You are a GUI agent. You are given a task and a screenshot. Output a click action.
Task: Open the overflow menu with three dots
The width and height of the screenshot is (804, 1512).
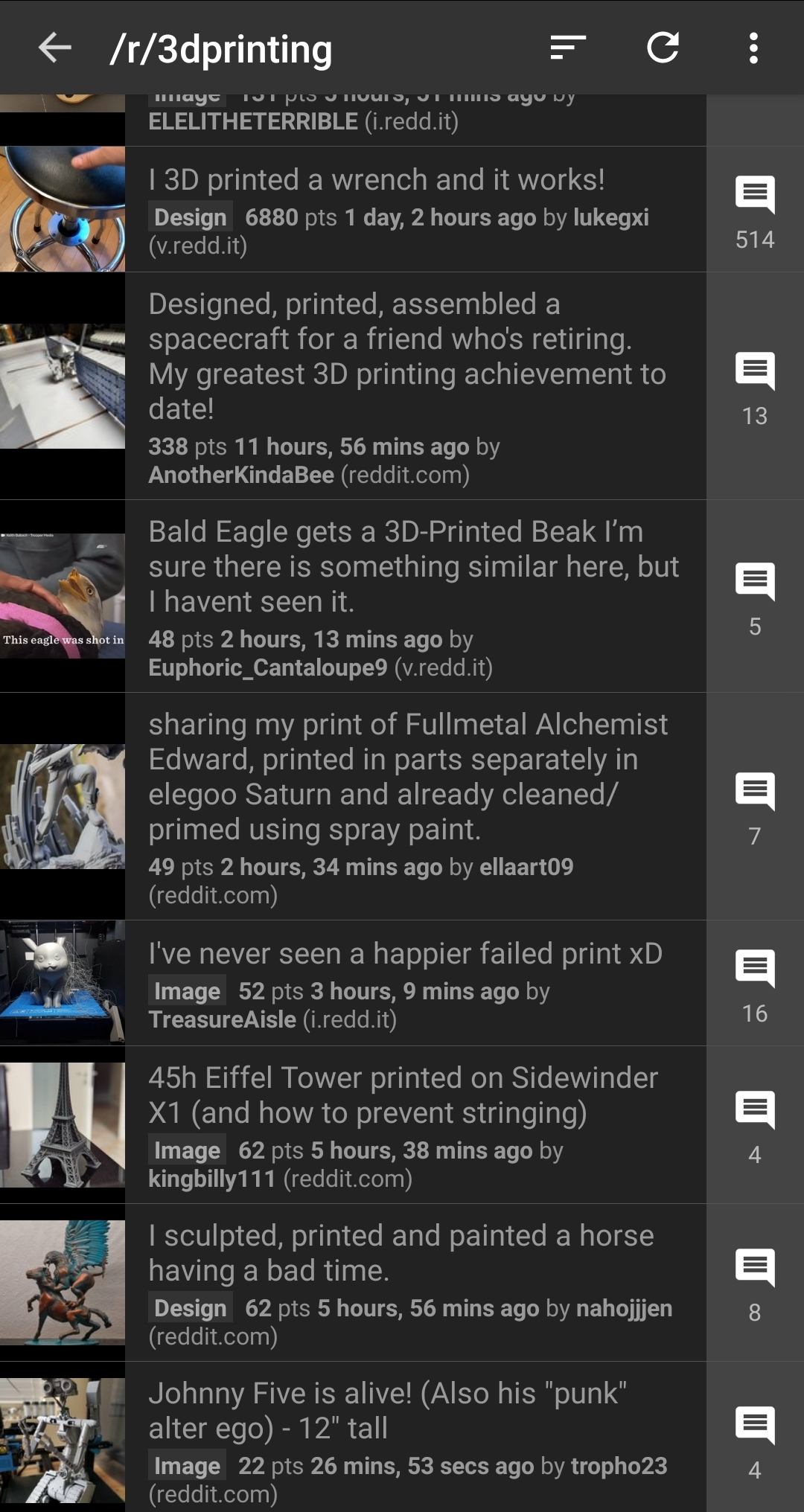(x=754, y=48)
